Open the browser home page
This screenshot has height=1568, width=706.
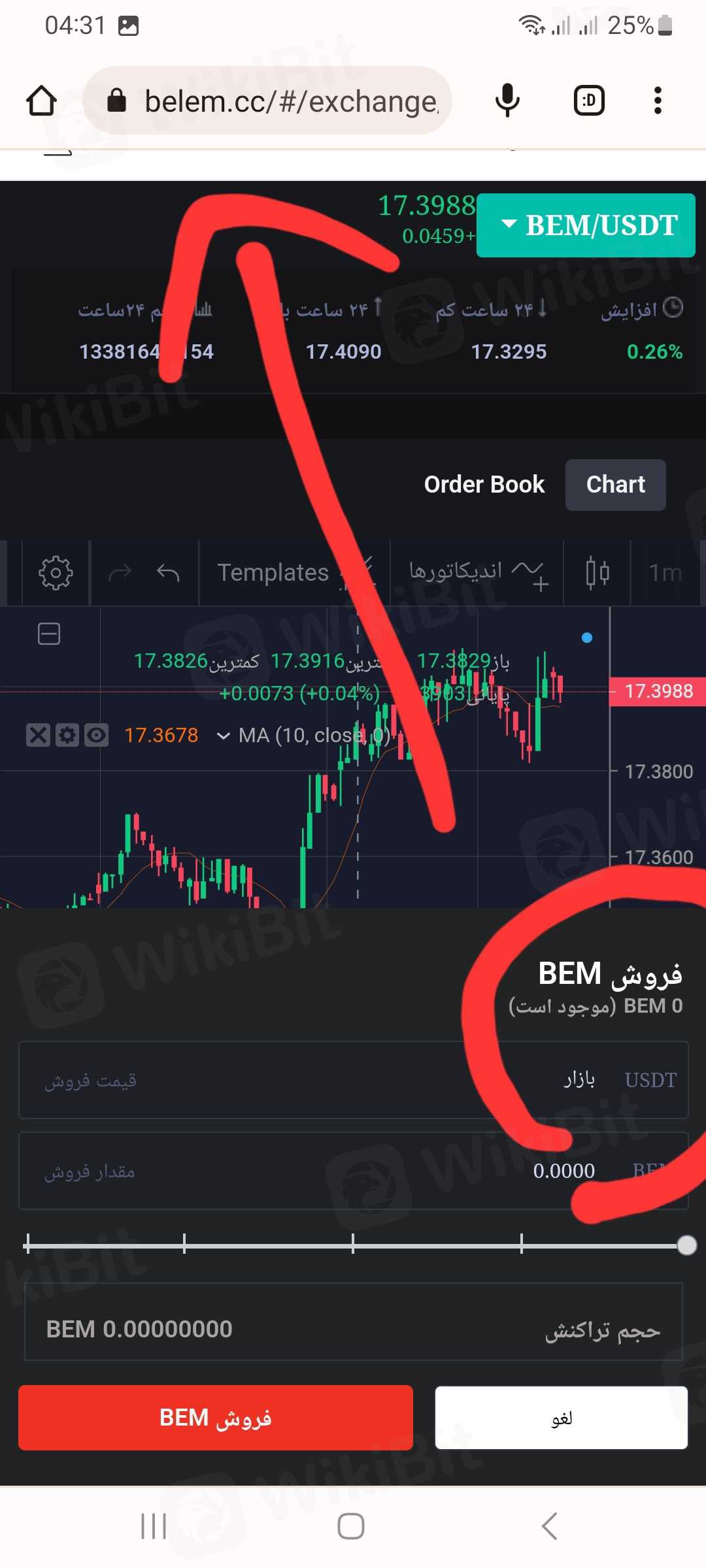(x=41, y=101)
